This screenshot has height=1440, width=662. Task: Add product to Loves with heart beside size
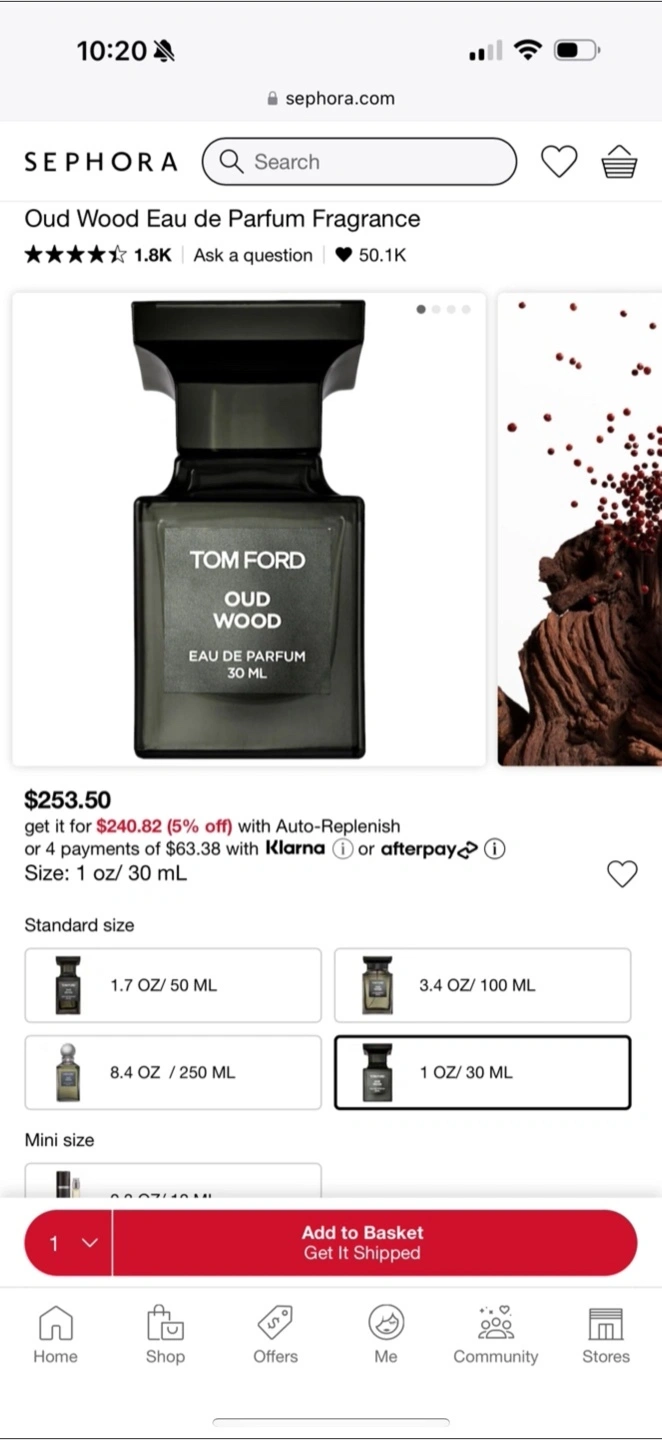[622, 874]
